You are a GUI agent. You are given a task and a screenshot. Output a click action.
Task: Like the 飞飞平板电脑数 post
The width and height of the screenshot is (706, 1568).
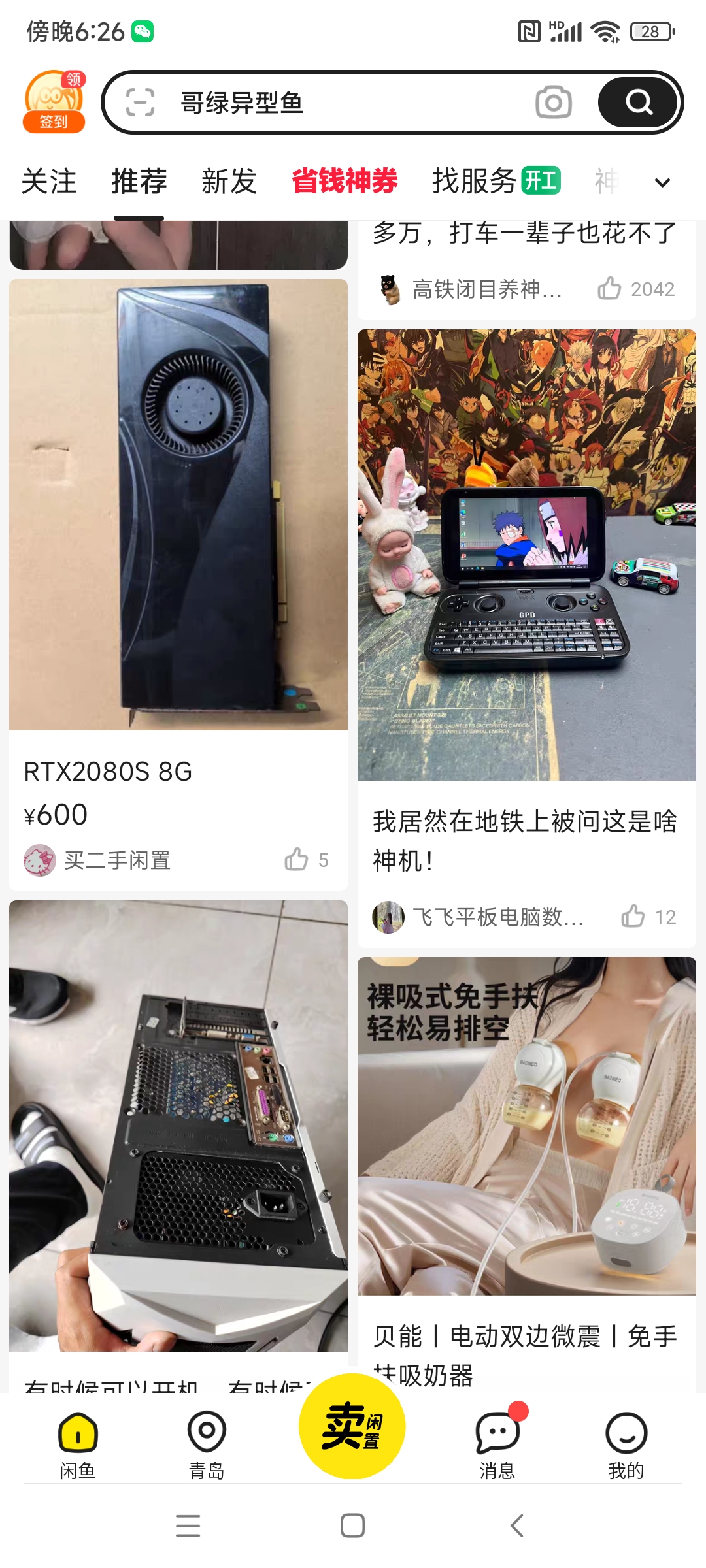point(633,917)
